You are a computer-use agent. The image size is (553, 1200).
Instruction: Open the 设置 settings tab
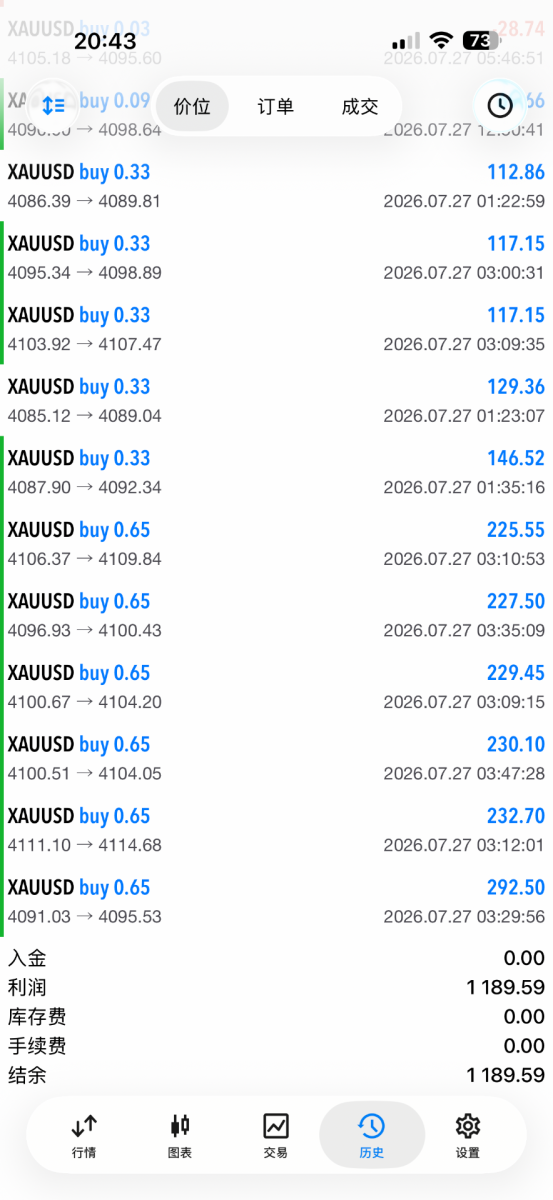[468, 1136]
